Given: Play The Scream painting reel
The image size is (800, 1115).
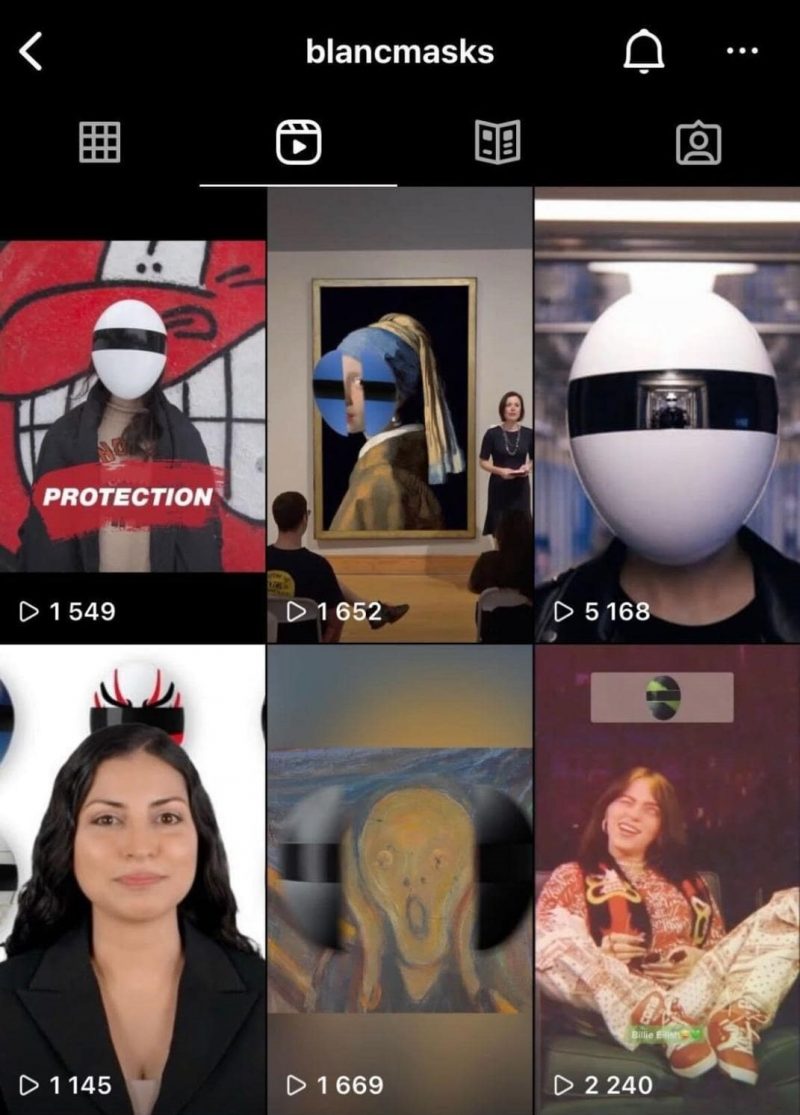Looking at the screenshot, I should click(399, 880).
